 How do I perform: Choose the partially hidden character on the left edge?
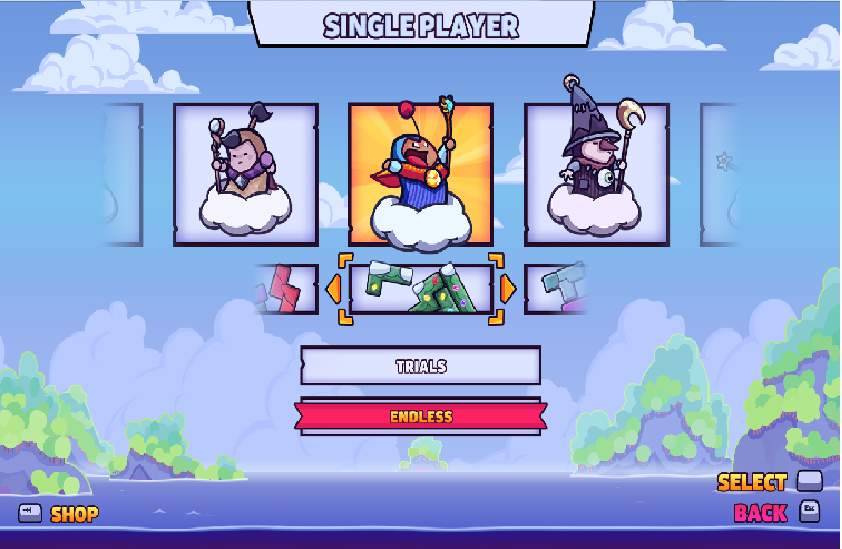coord(123,174)
